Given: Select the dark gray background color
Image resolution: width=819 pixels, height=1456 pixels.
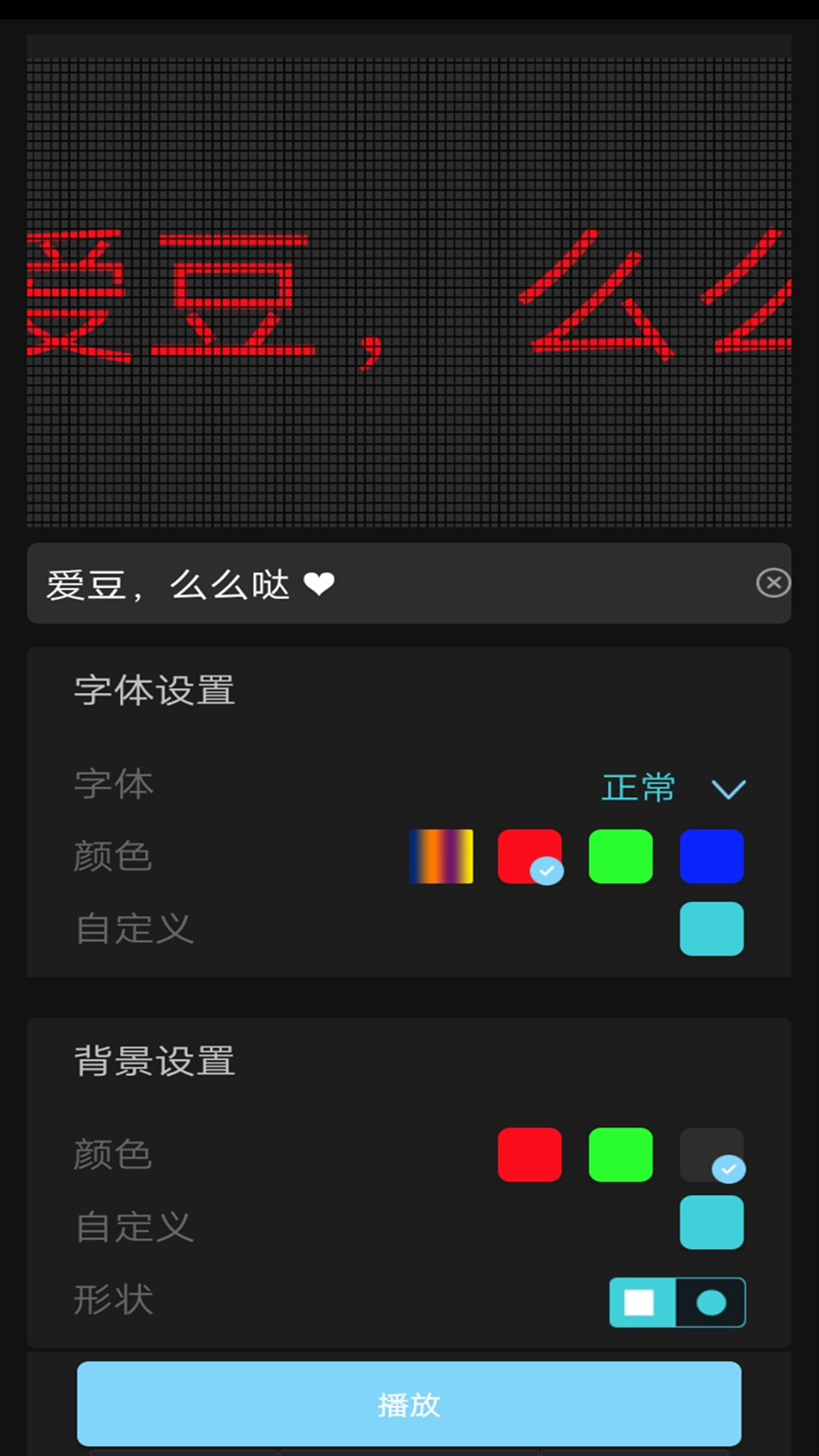Looking at the screenshot, I should point(711,1154).
